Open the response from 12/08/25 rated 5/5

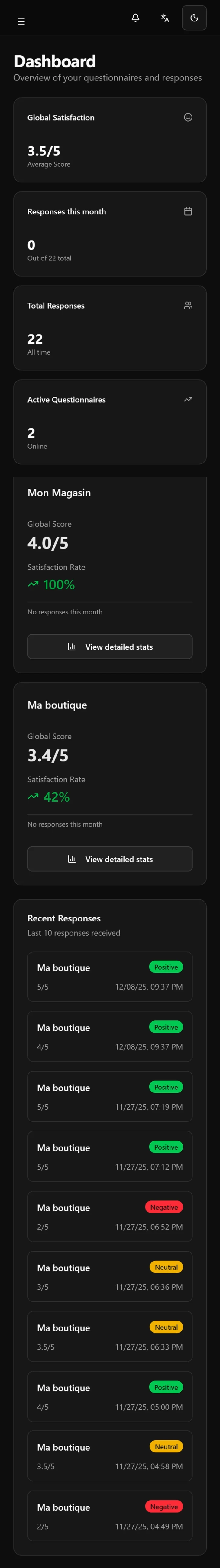[x=110, y=976]
